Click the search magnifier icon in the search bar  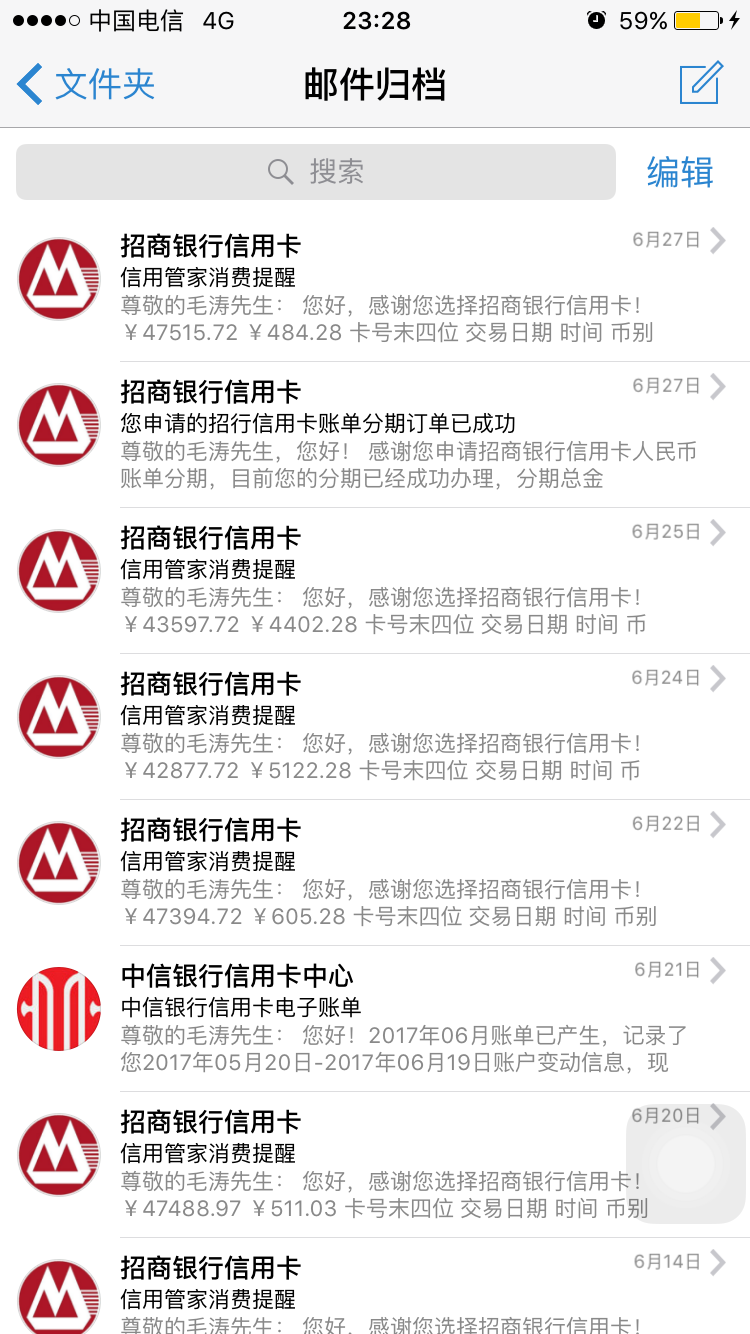(x=281, y=171)
